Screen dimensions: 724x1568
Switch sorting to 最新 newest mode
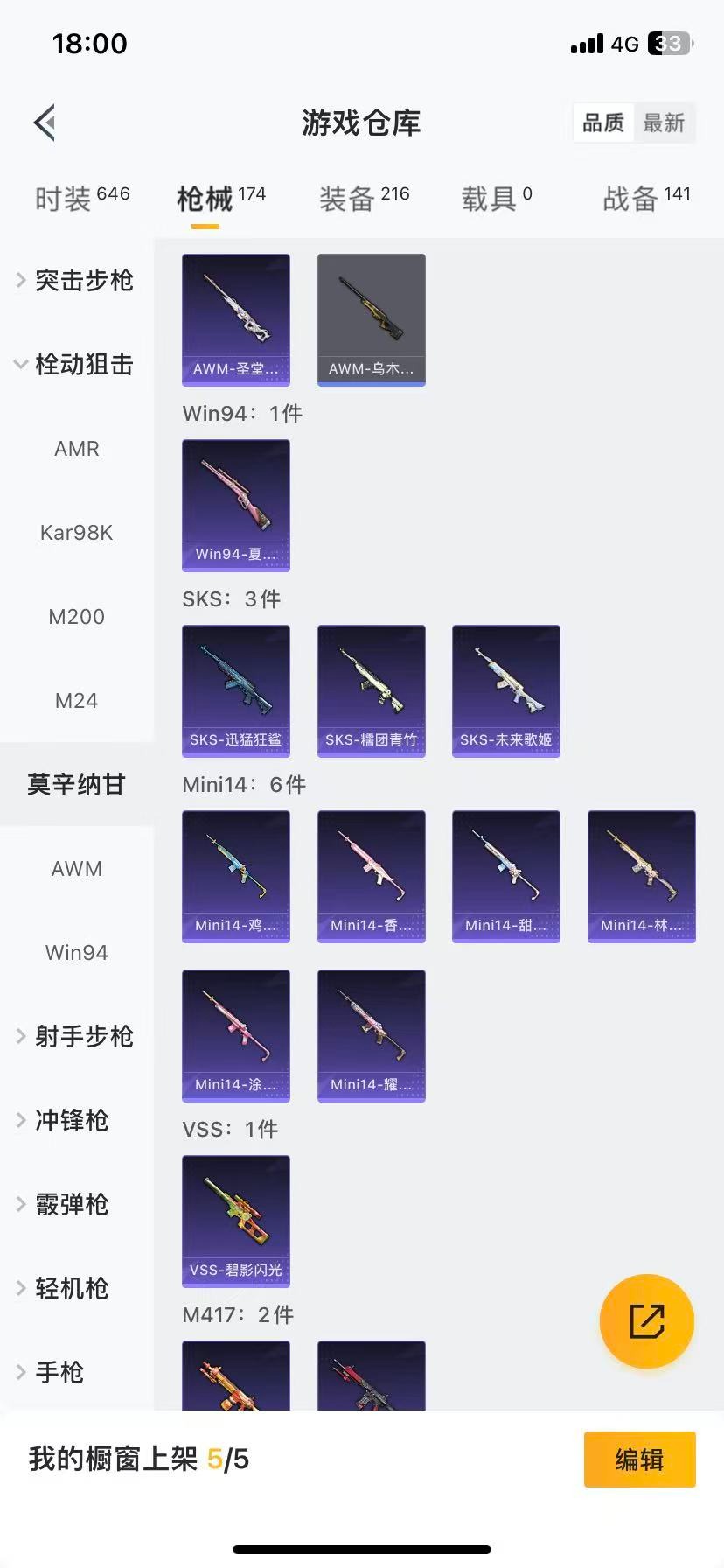(665, 122)
